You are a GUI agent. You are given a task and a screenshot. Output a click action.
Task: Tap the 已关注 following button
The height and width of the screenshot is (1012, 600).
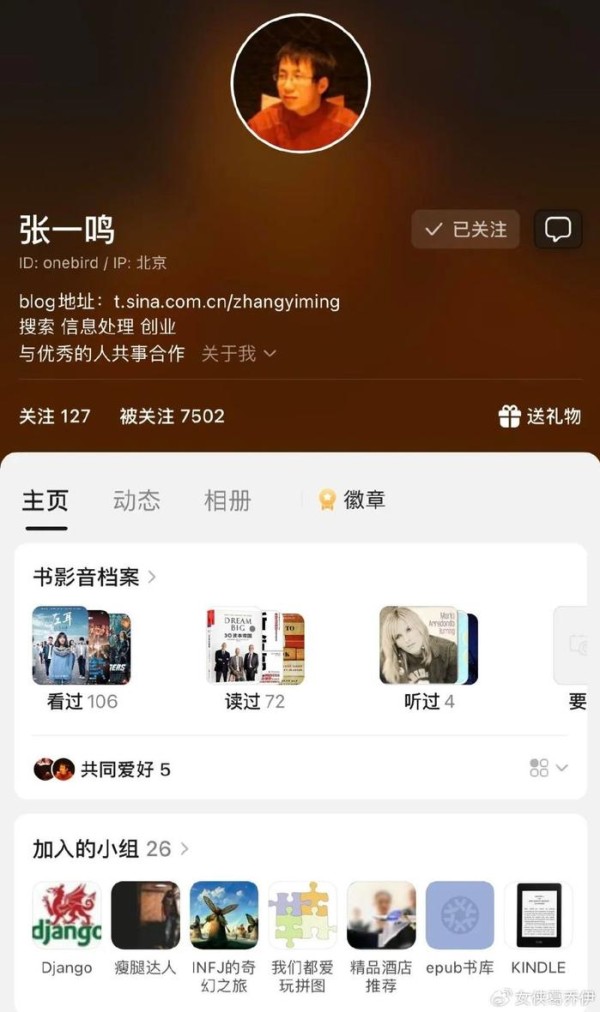(465, 230)
